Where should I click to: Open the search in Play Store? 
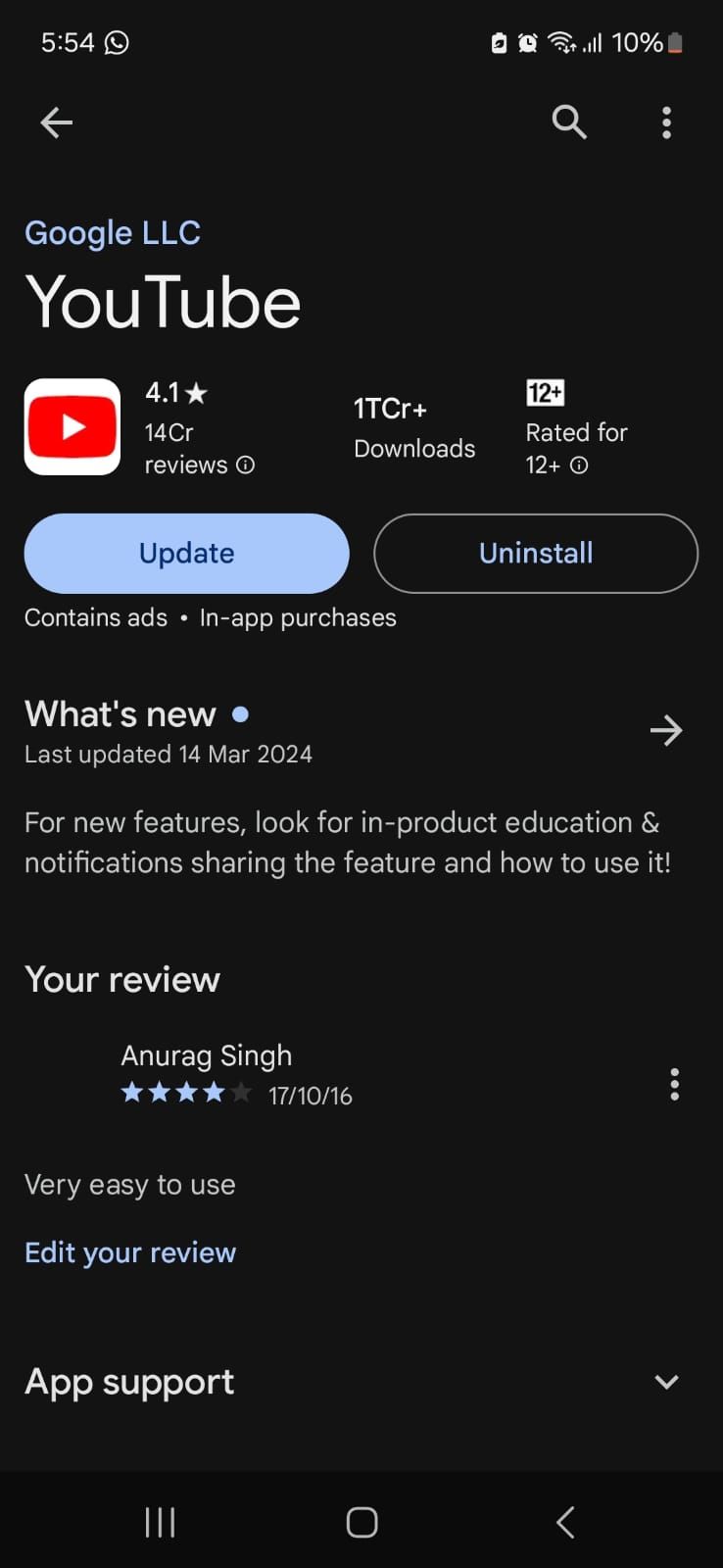tap(568, 122)
